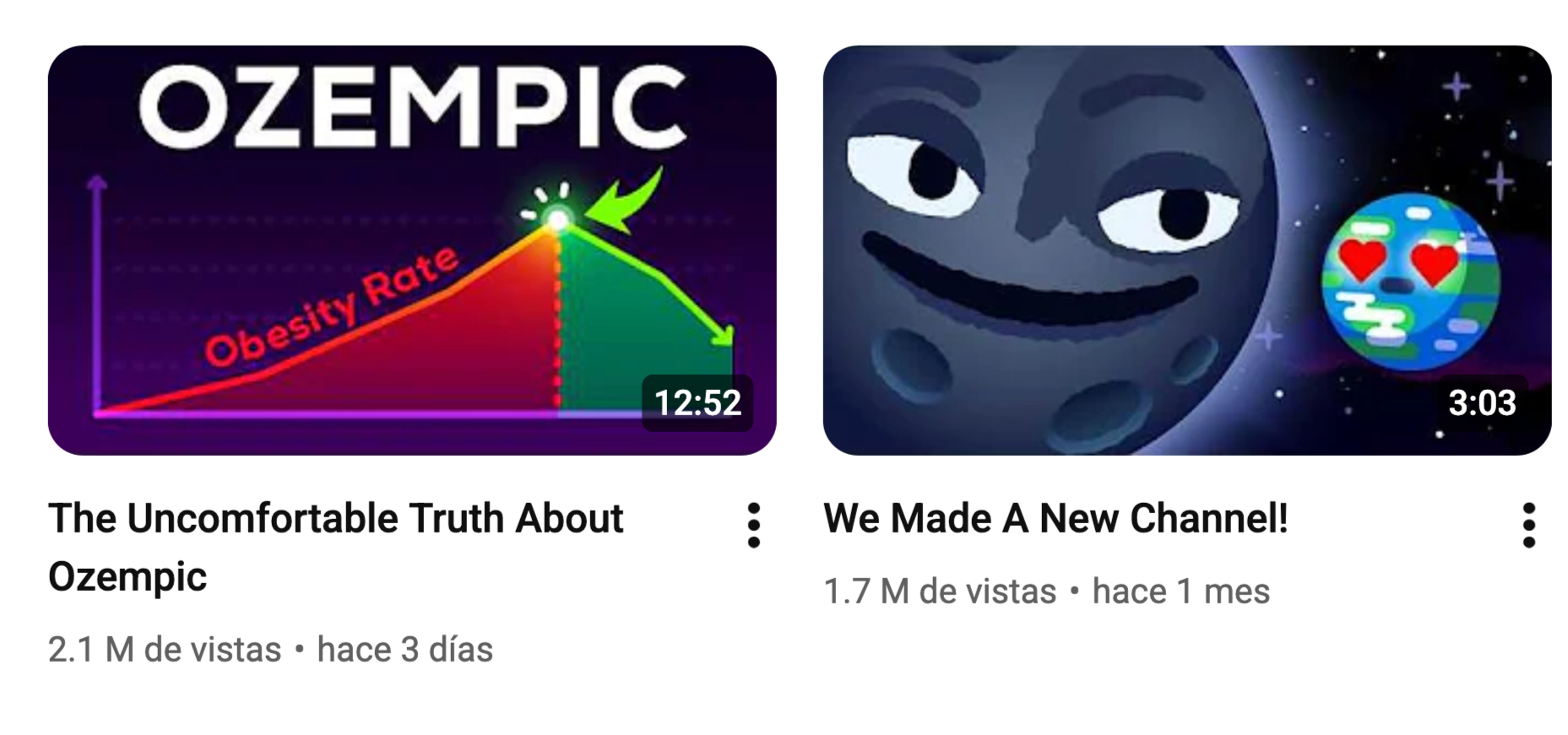Open the moon thumbnail video
Screen dimensions: 1568x735
point(1186,250)
